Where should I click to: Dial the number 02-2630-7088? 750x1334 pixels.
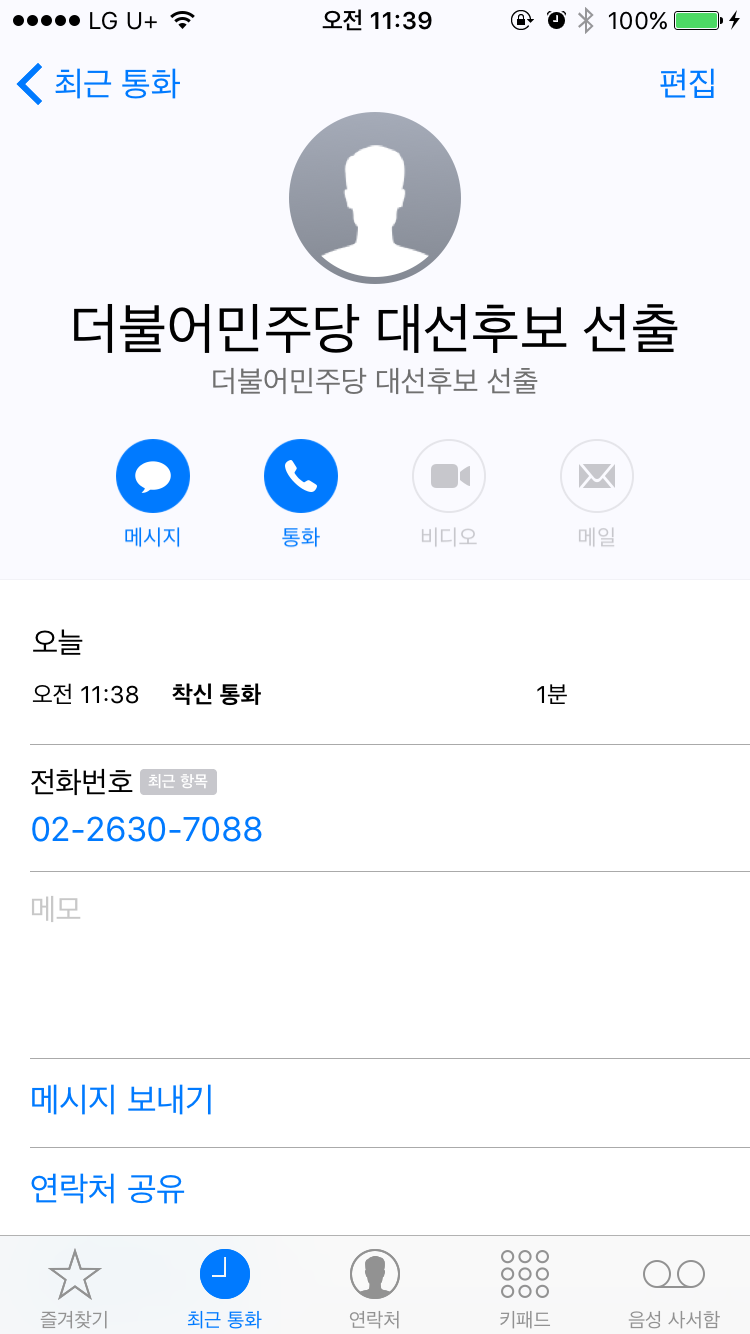tap(147, 829)
